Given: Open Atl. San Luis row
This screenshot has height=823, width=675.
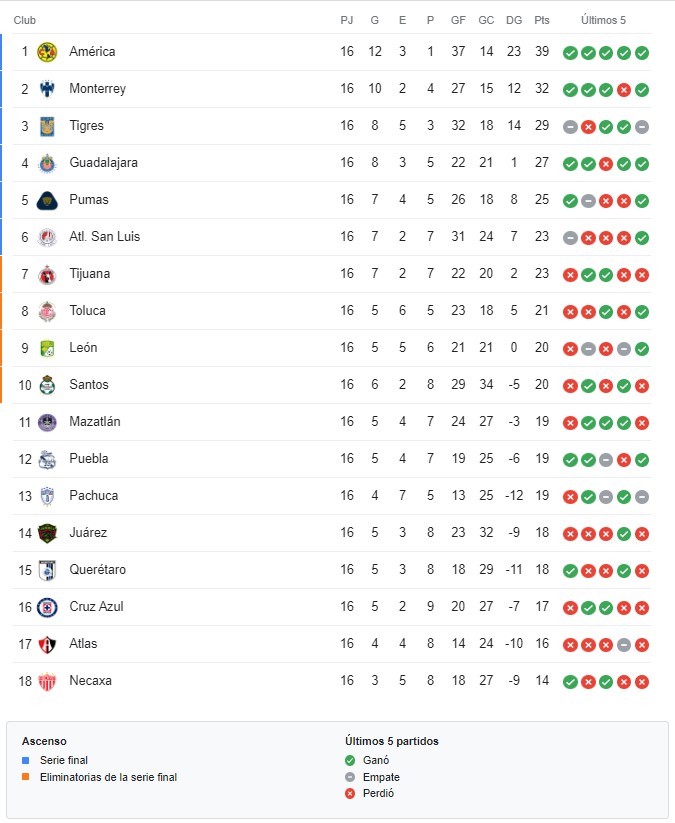Looking at the screenshot, I should [x=104, y=237].
